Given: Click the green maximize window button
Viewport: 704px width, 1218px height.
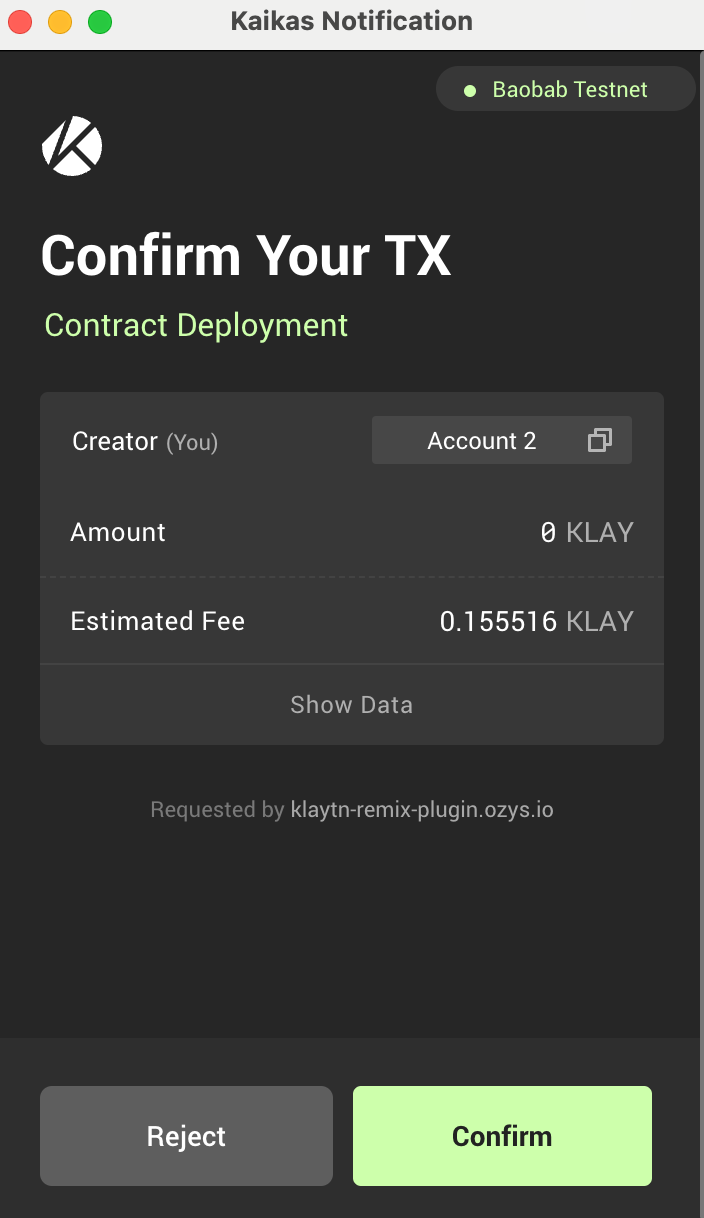Looking at the screenshot, I should click(x=100, y=21).
